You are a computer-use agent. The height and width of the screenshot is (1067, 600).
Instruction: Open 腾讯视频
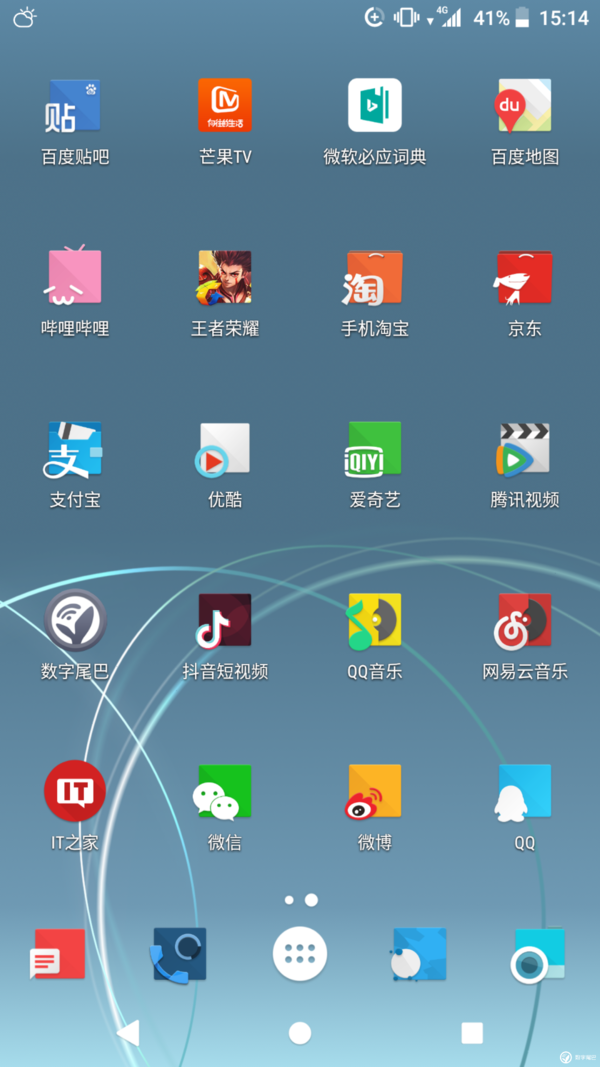pos(525,449)
